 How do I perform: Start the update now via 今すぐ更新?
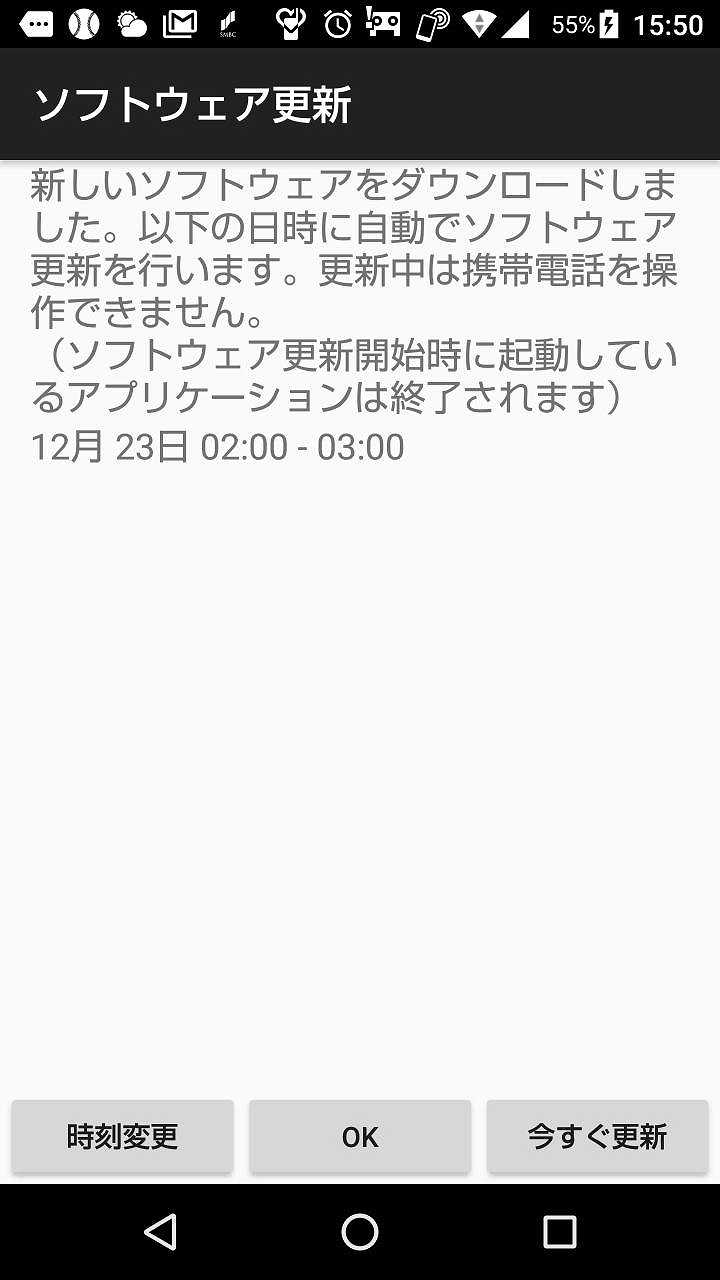click(597, 1136)
